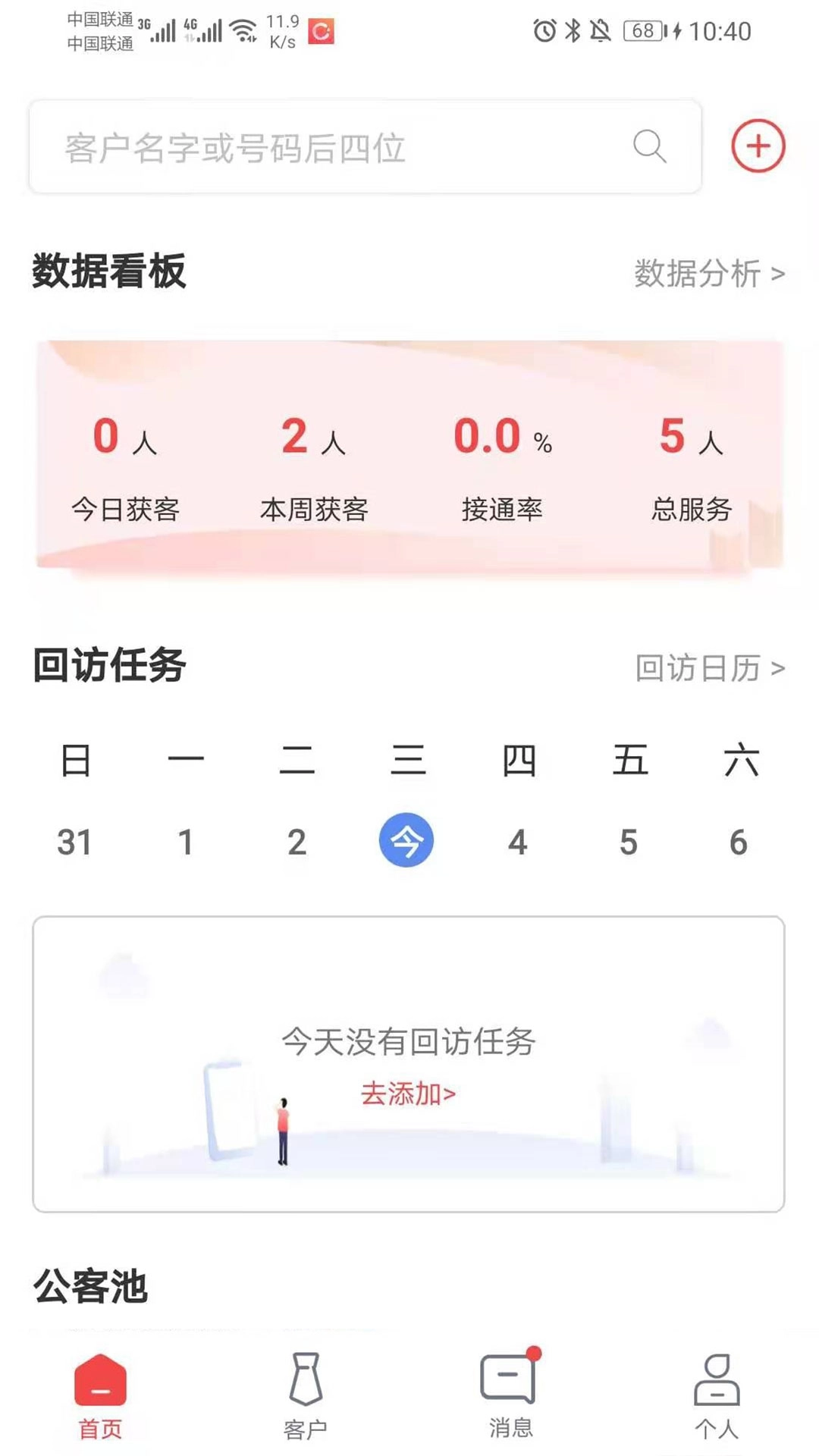
Task: Select date 4 under Thursday column
Action: 519,842
